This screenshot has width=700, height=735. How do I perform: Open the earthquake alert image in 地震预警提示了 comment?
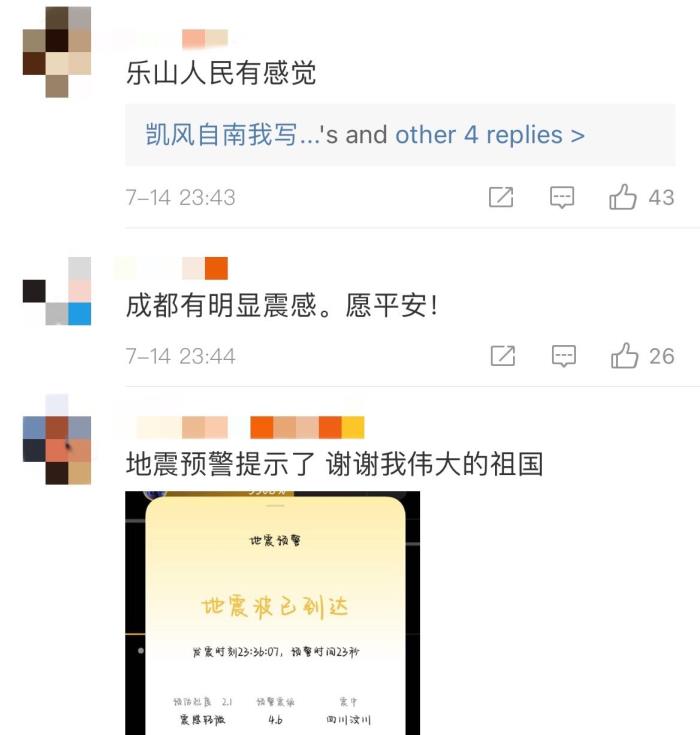pyautogui.click(x=272, y=612)
